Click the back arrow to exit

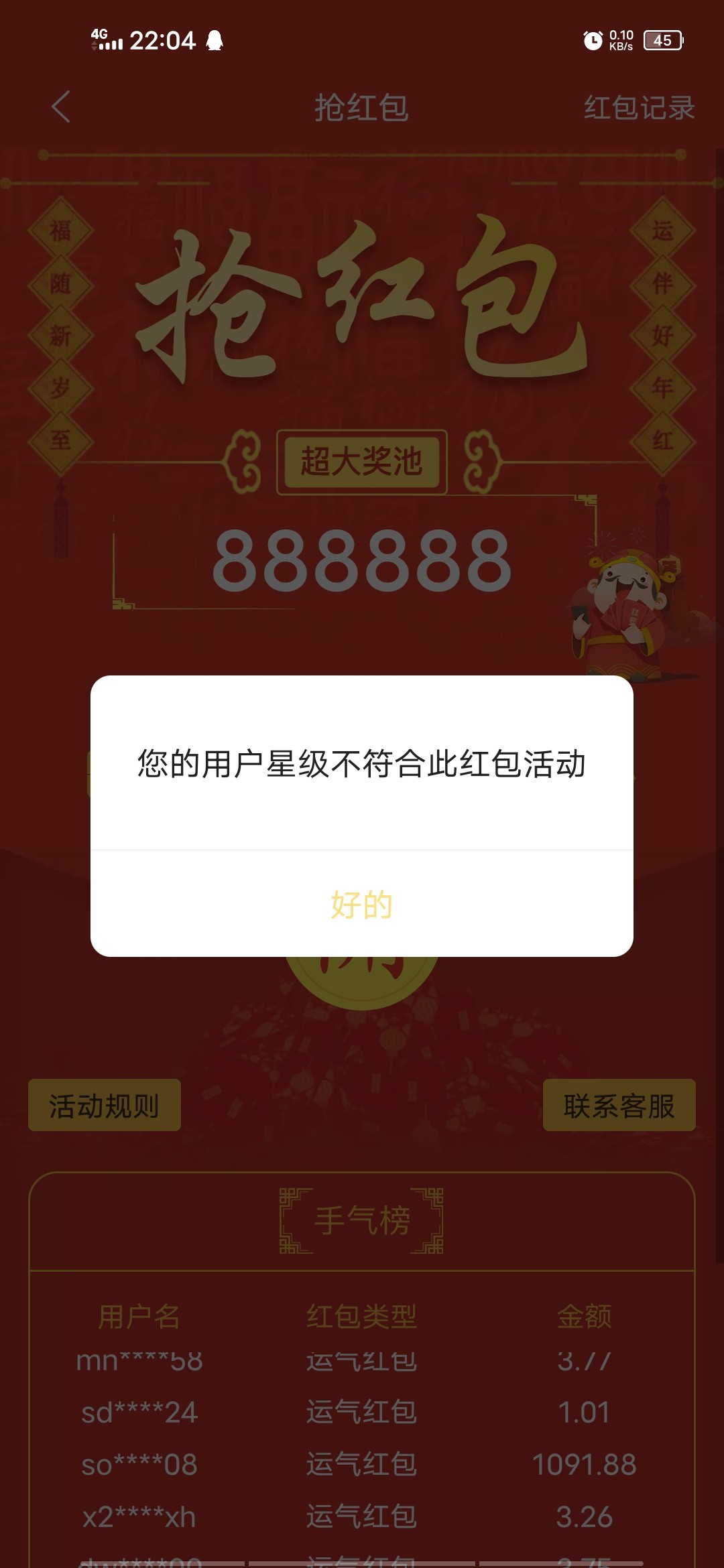[x=60, y=107]
